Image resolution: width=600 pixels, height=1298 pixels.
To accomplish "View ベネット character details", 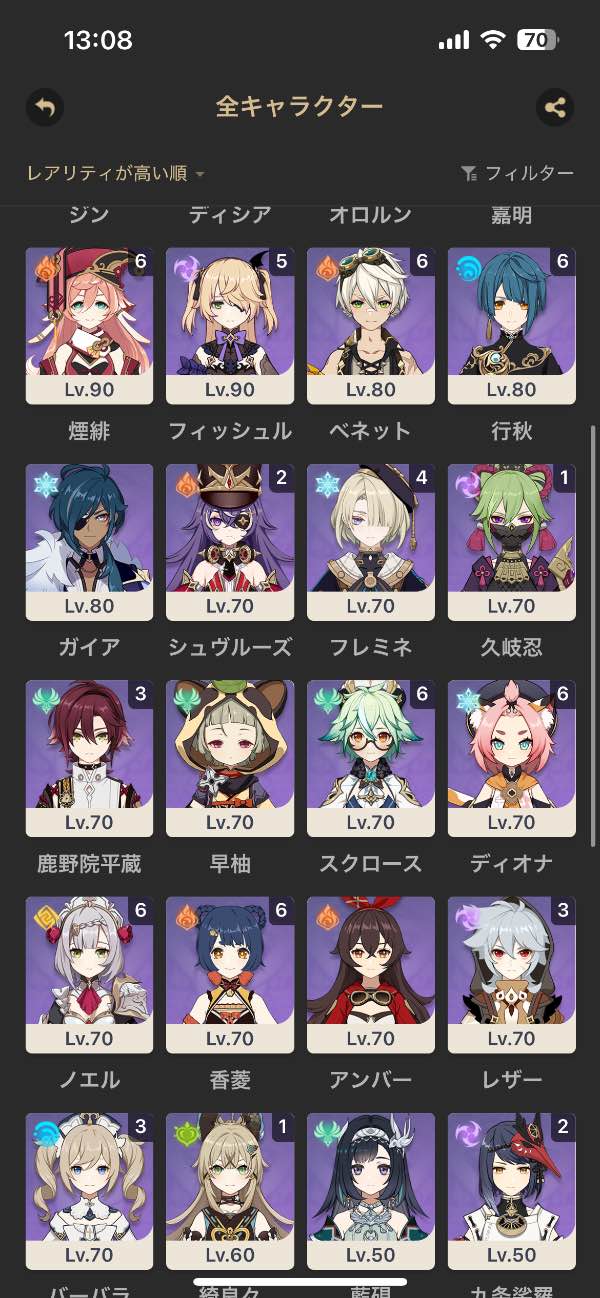I will [x=371, y=325].
